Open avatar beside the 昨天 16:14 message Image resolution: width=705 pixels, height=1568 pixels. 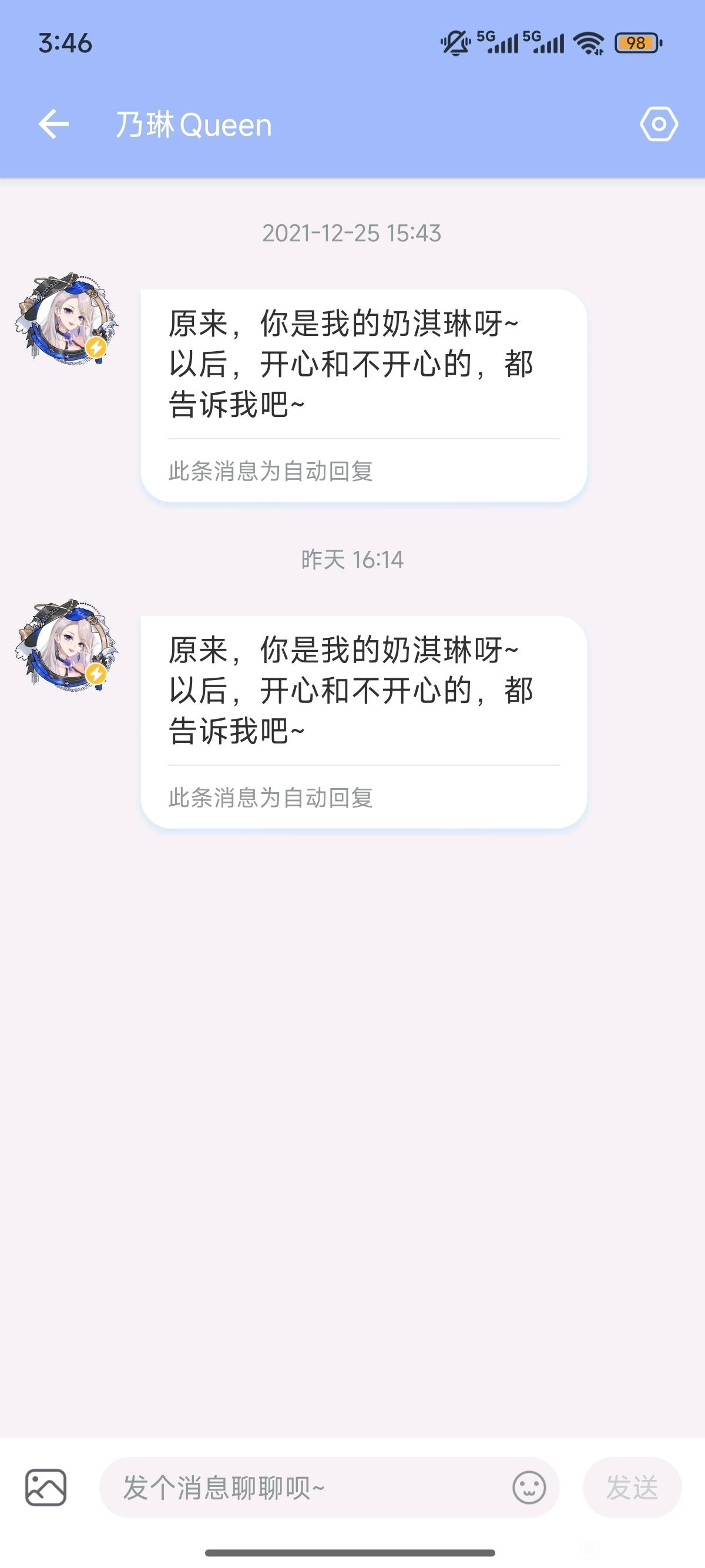pyautogui.click(x=67, y=645)
